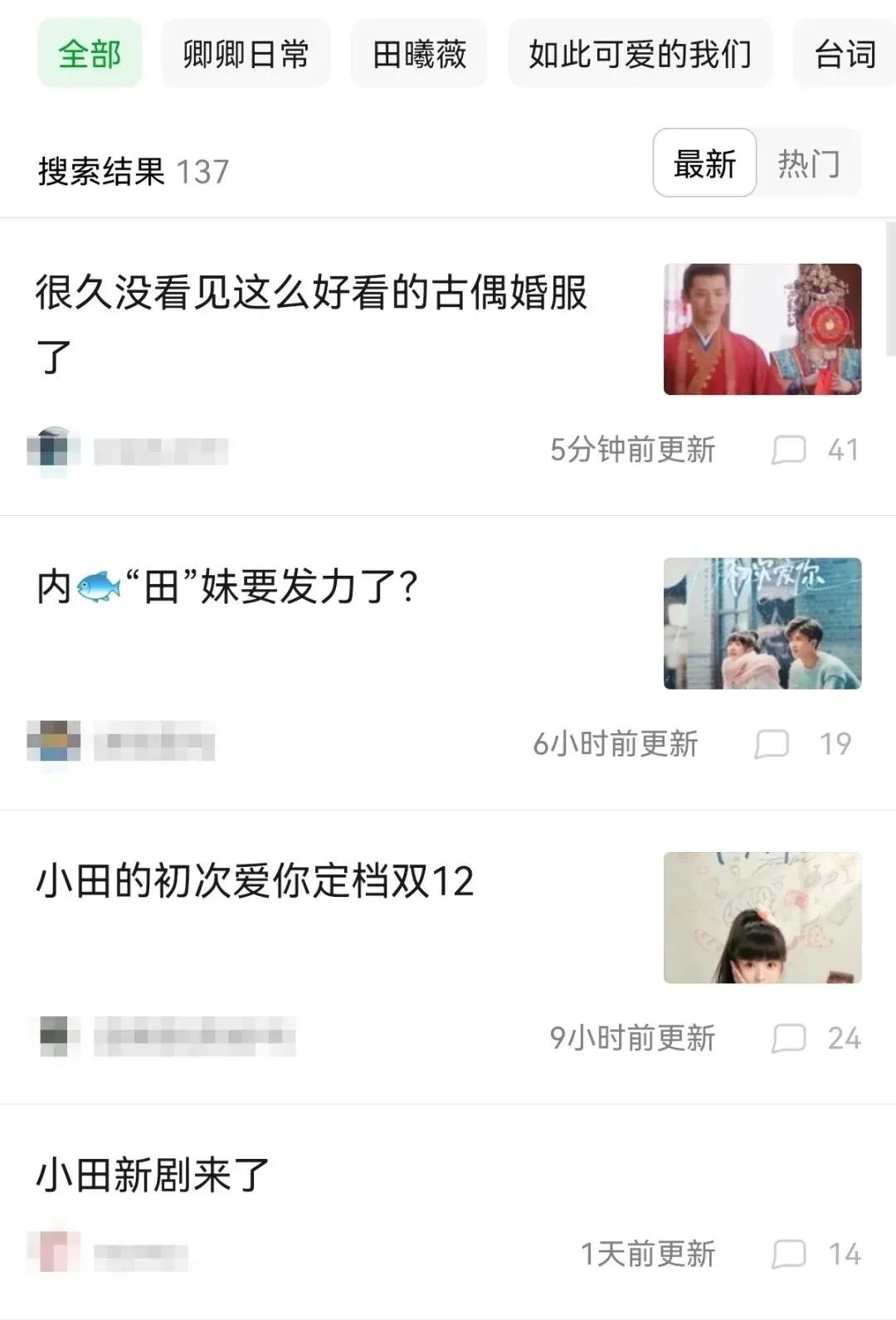Screen dimensions: 896x1320
Task: Switch to the 田曦薇 tab
Action: (418, 54)
